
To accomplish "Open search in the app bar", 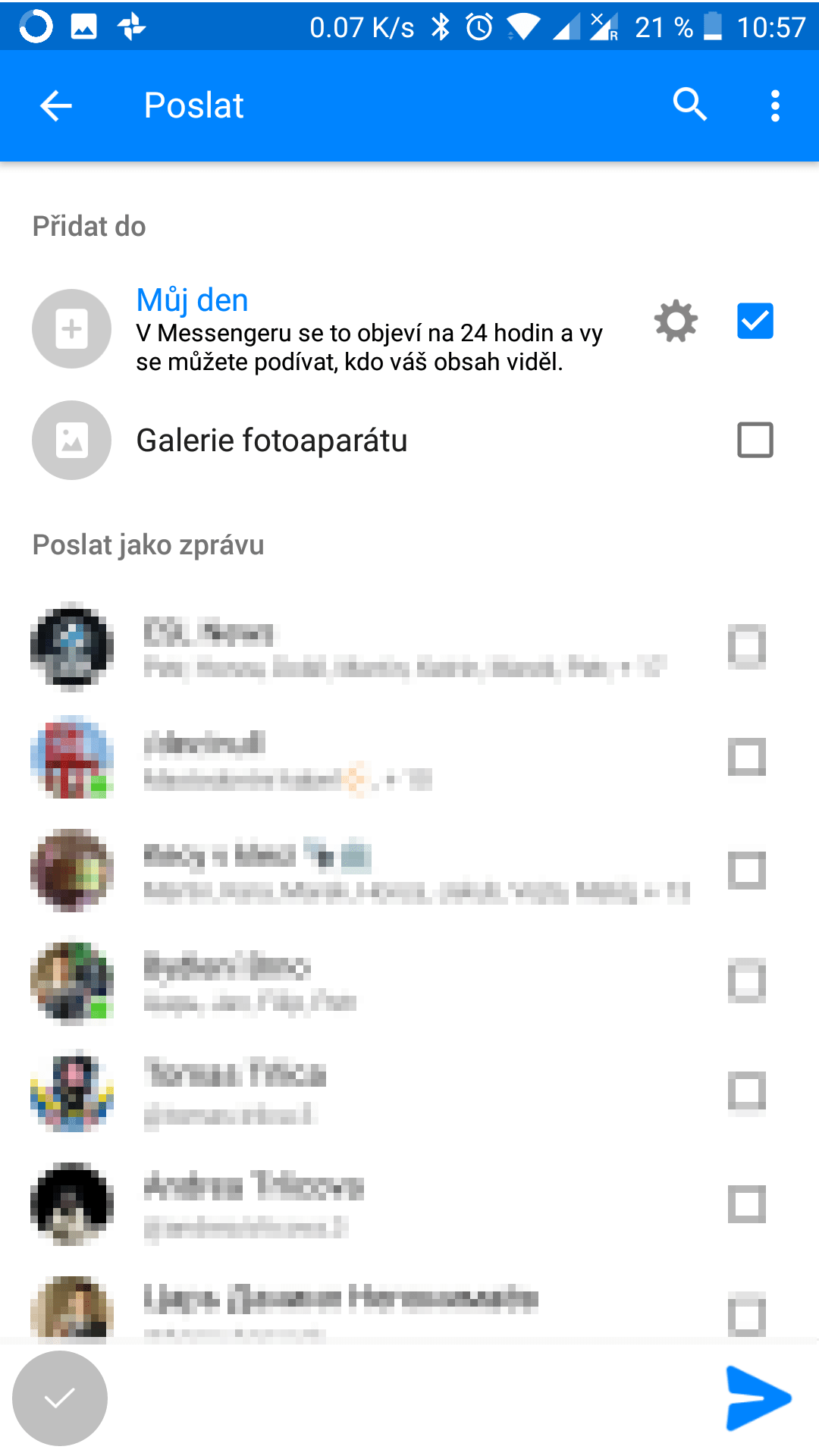I will coord(689,105).
